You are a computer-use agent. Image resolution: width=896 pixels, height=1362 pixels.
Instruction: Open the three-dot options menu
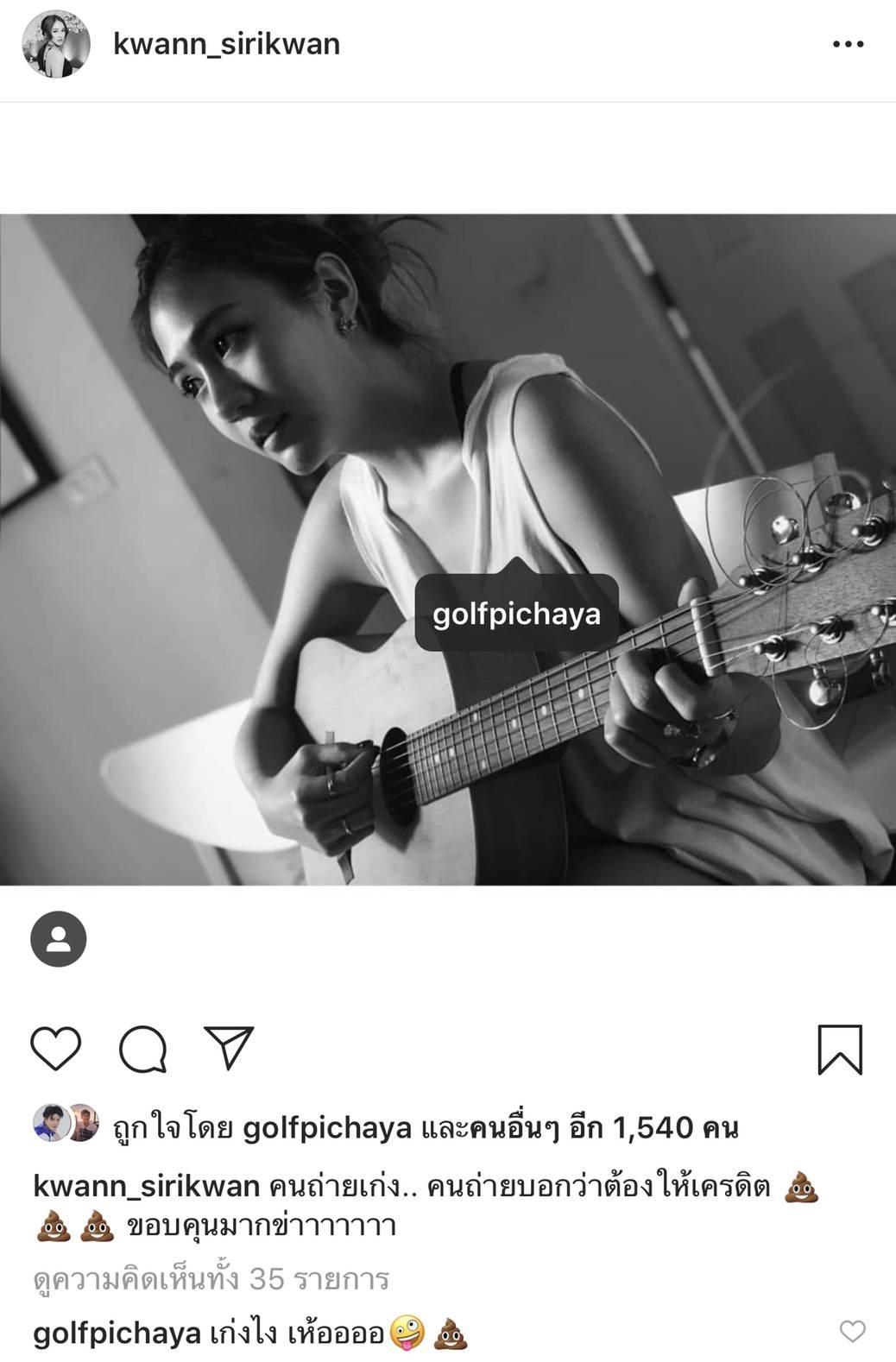(848, 45)
